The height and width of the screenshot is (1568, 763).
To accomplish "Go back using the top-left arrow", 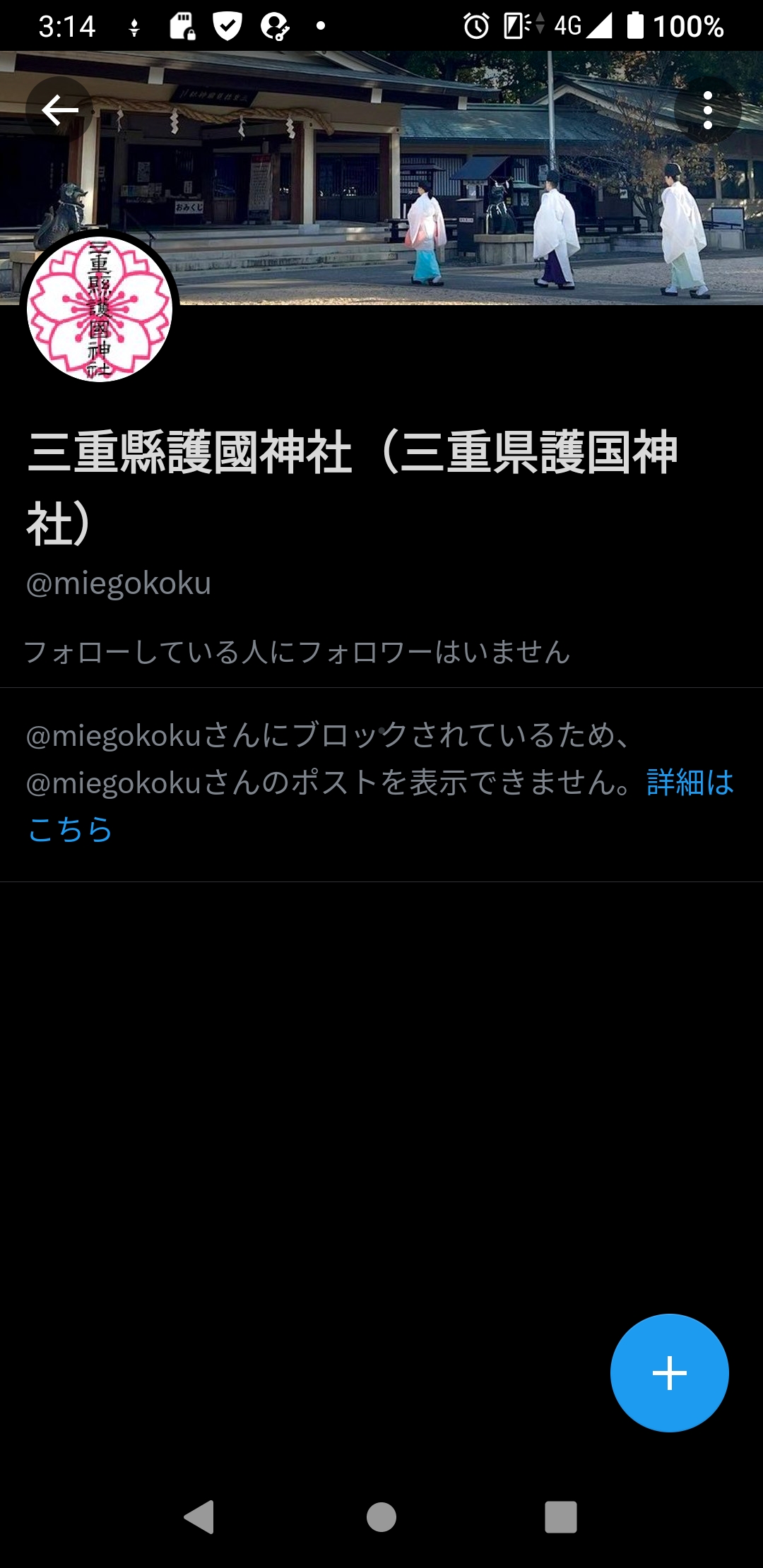I will coord(59,110).
